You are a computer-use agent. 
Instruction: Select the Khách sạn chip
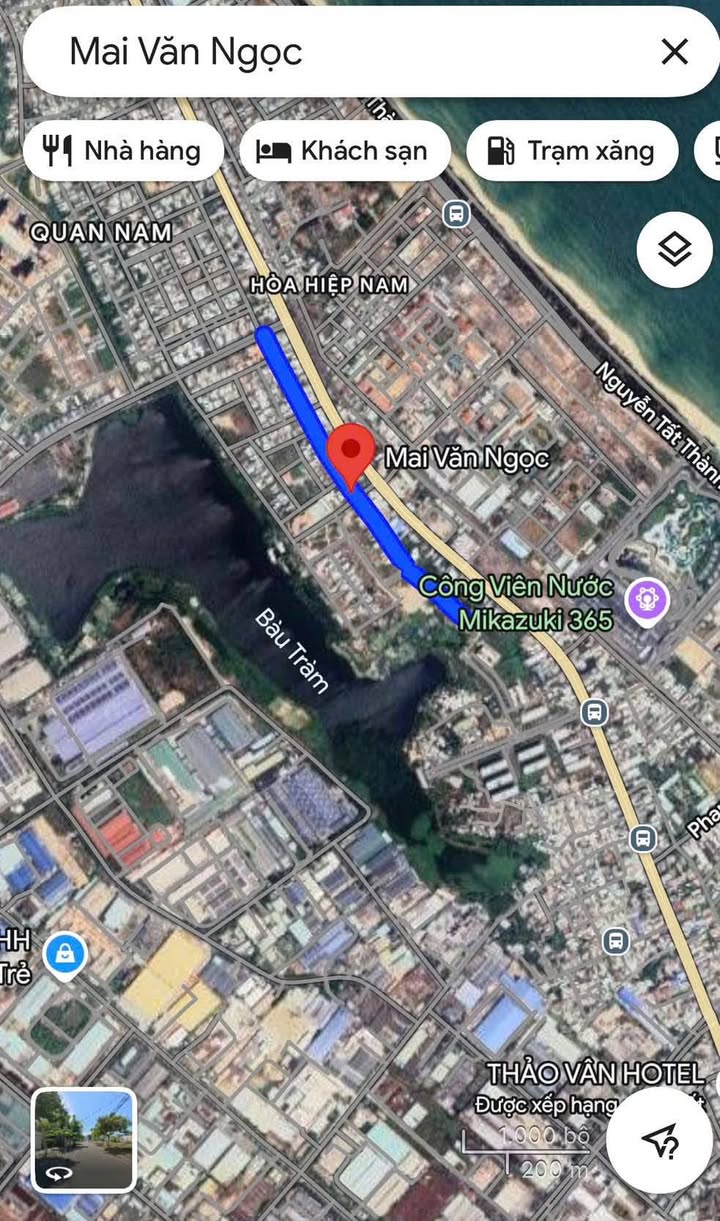[345, 151]
